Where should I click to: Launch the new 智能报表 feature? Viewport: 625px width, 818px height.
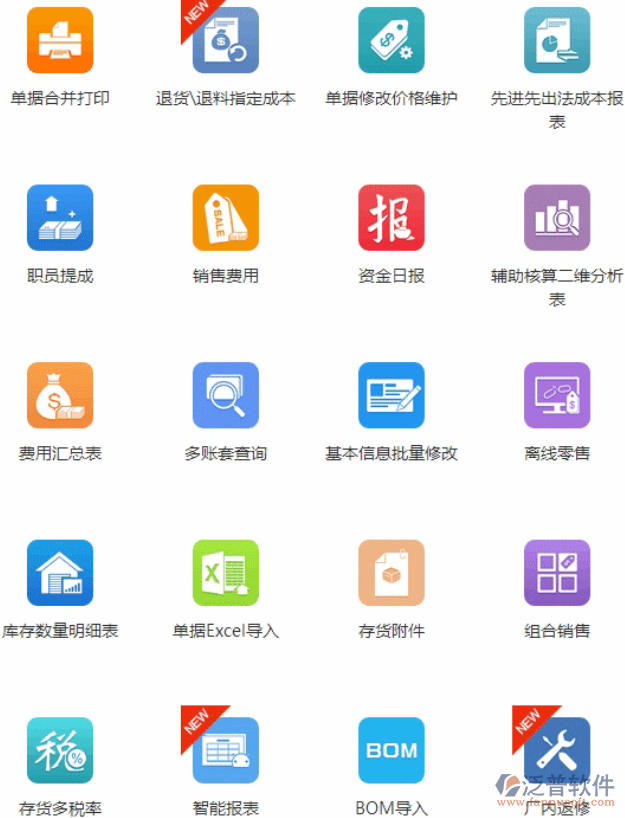tap(226, 750)
